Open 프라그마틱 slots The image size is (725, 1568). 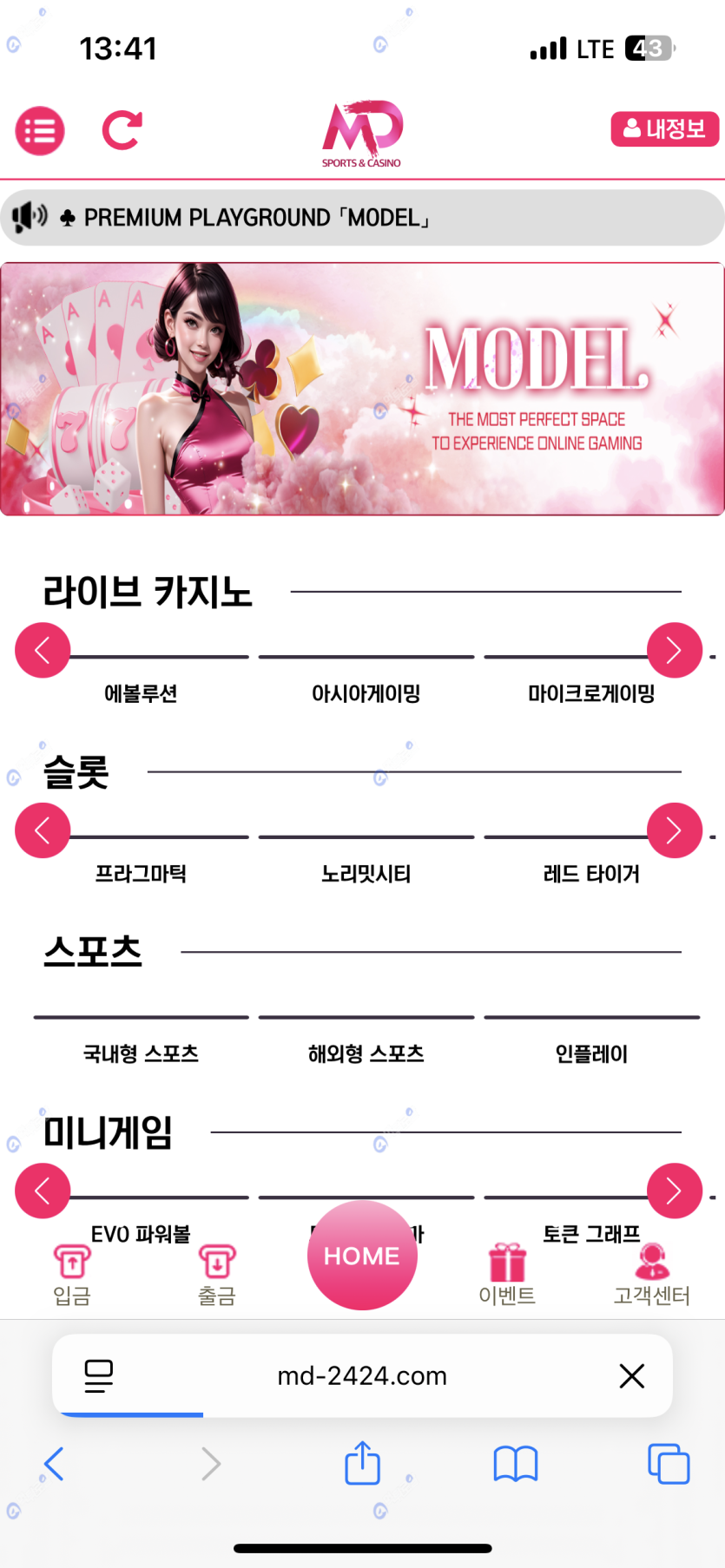click(x=141, y=873)
